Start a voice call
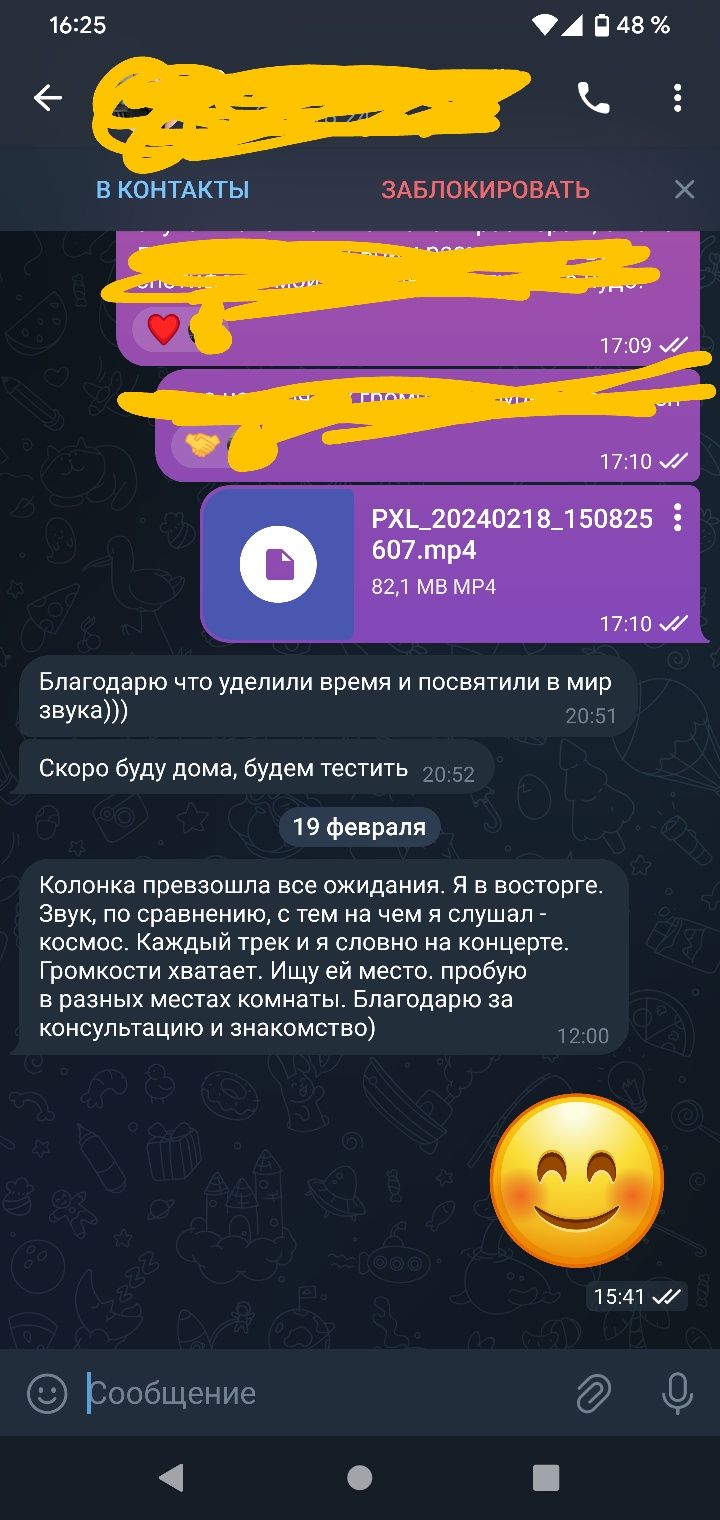720x1520 pixels. point(593,97)
